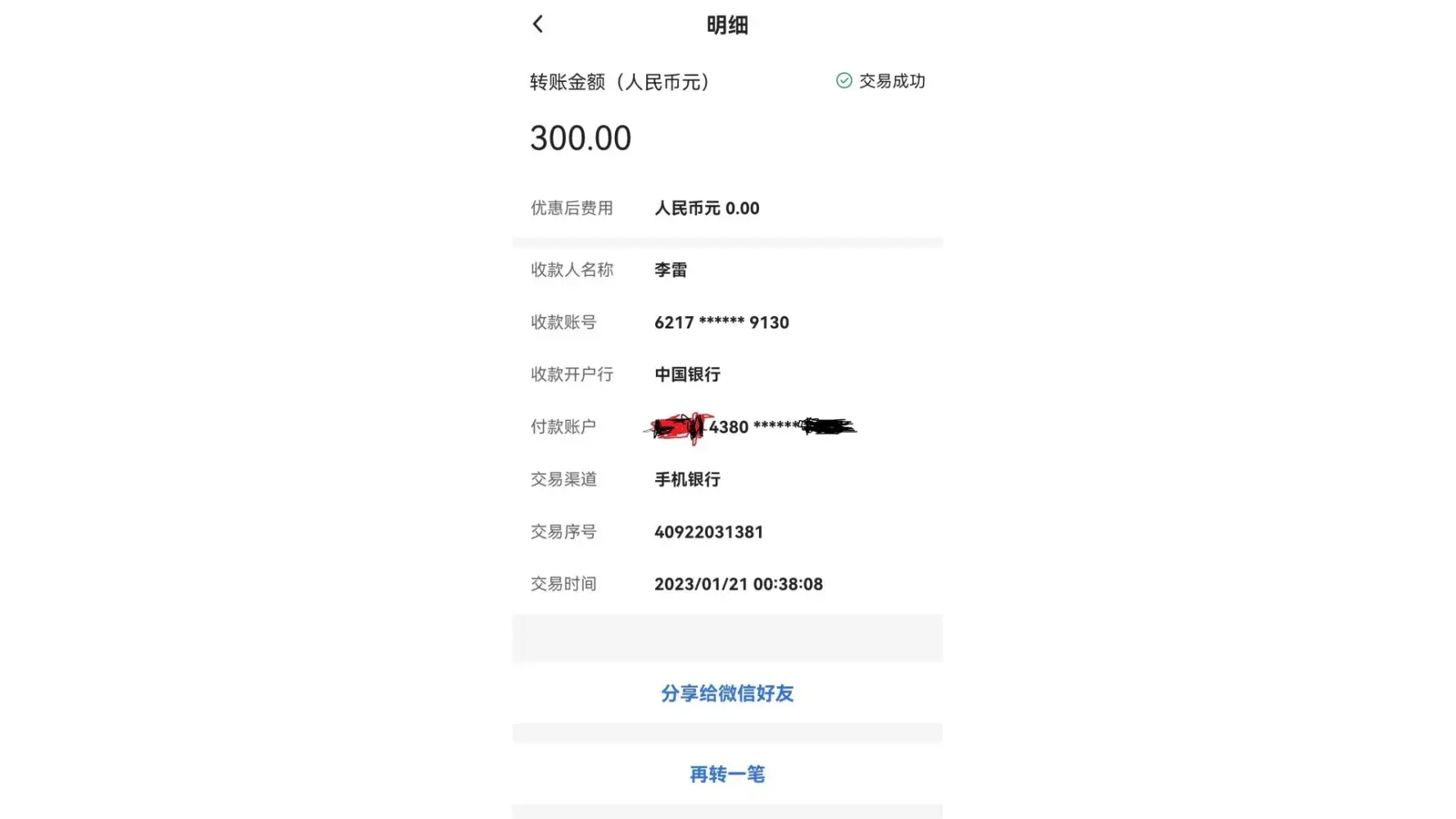Tap 再转一笔 to transfer again

tap(727, 774)
